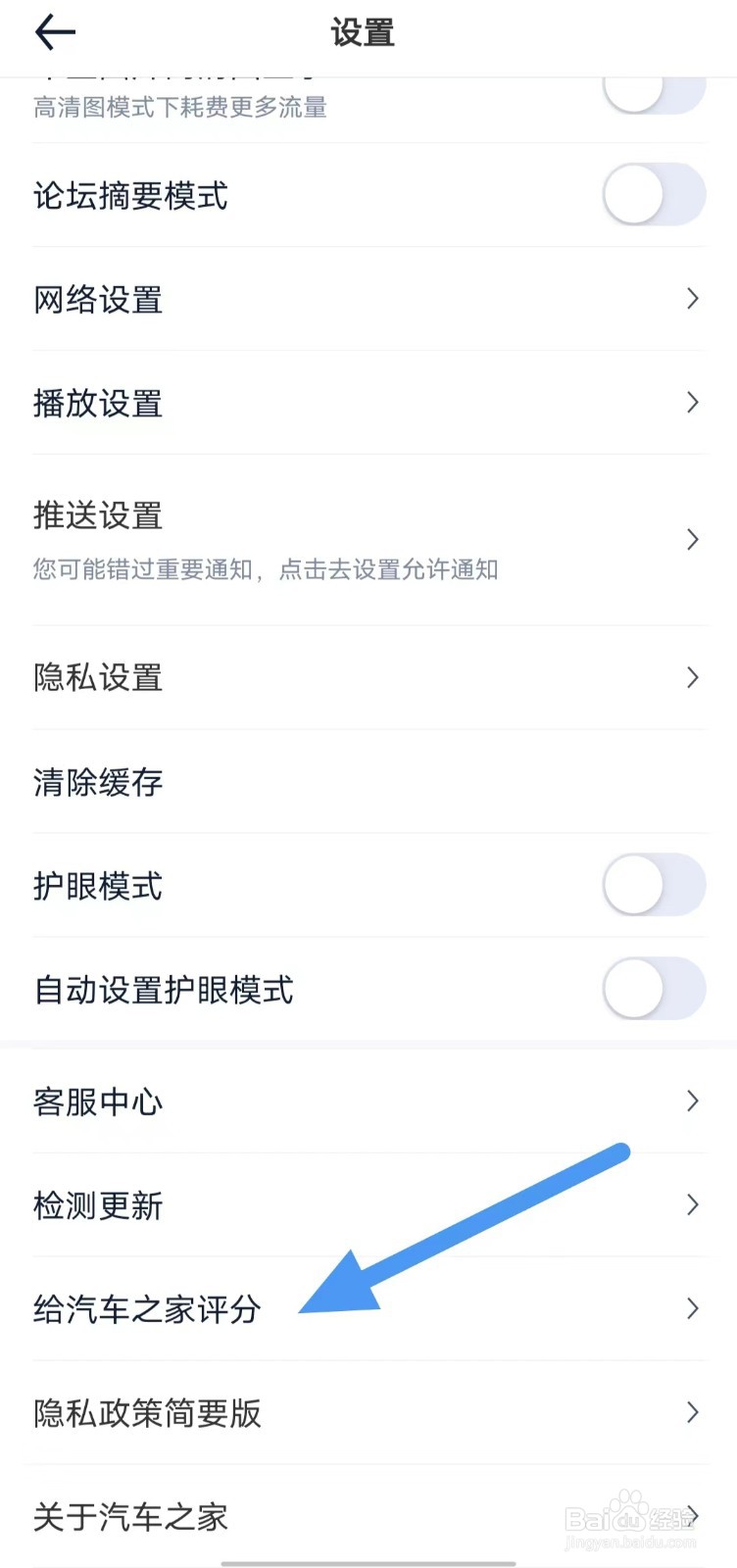Click the back arrow to exit settings

(54, 32)
